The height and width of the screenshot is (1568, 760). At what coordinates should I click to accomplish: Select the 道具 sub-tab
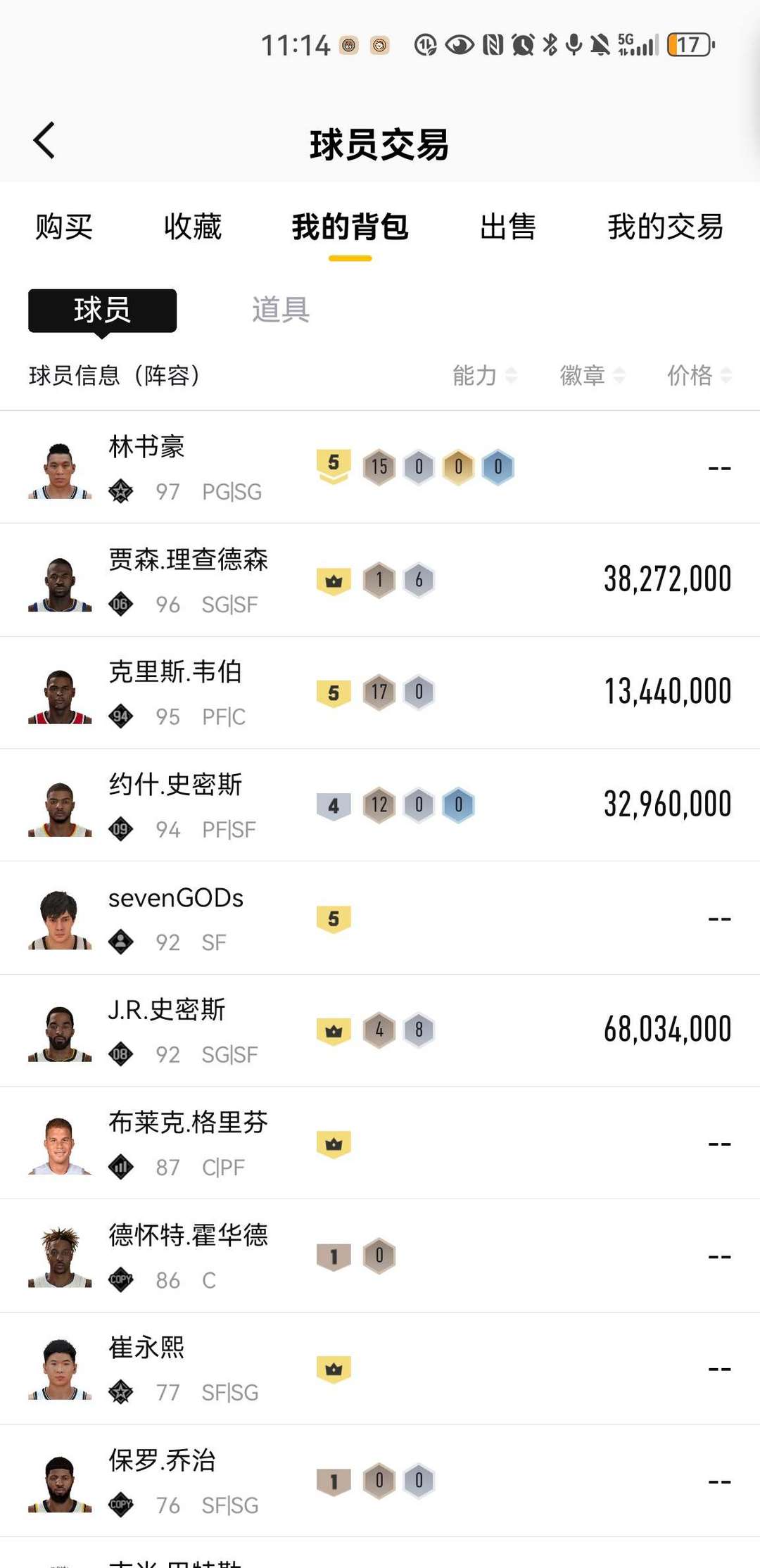pos(281,310)
